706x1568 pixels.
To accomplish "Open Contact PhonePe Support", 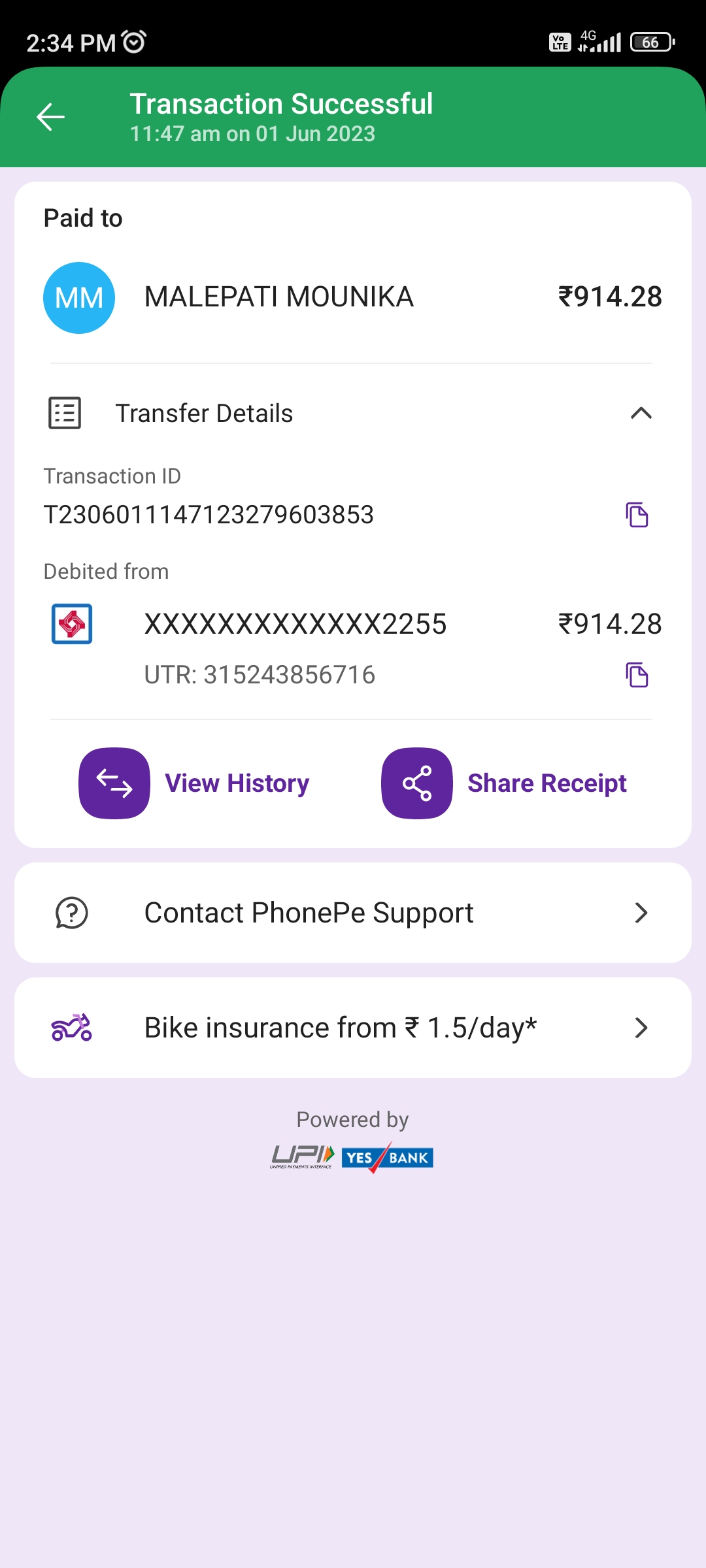I will [x=353, y=913].
